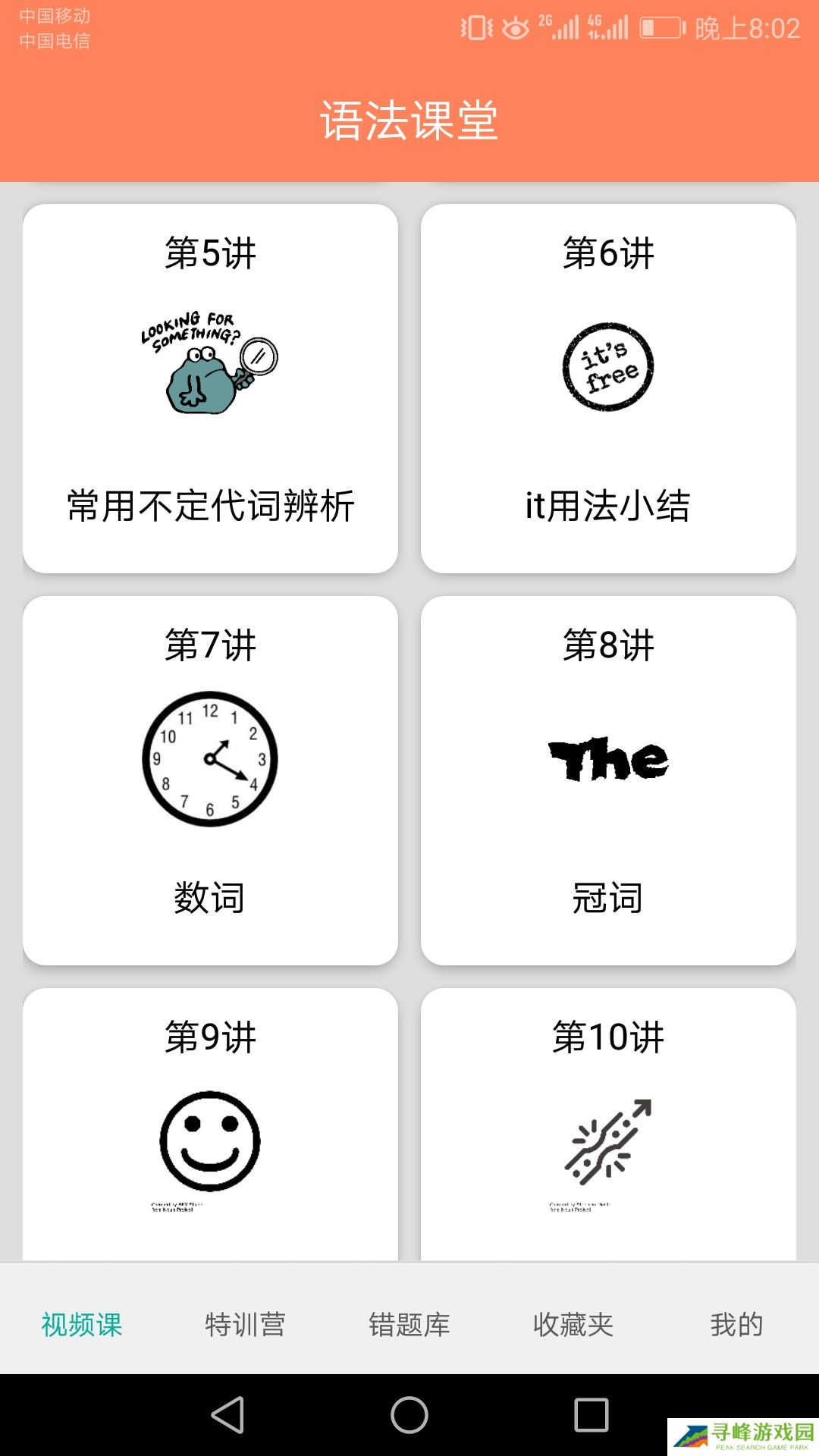
Task: Select the 第7讲 数词 lesson
Action: [210, 780]
